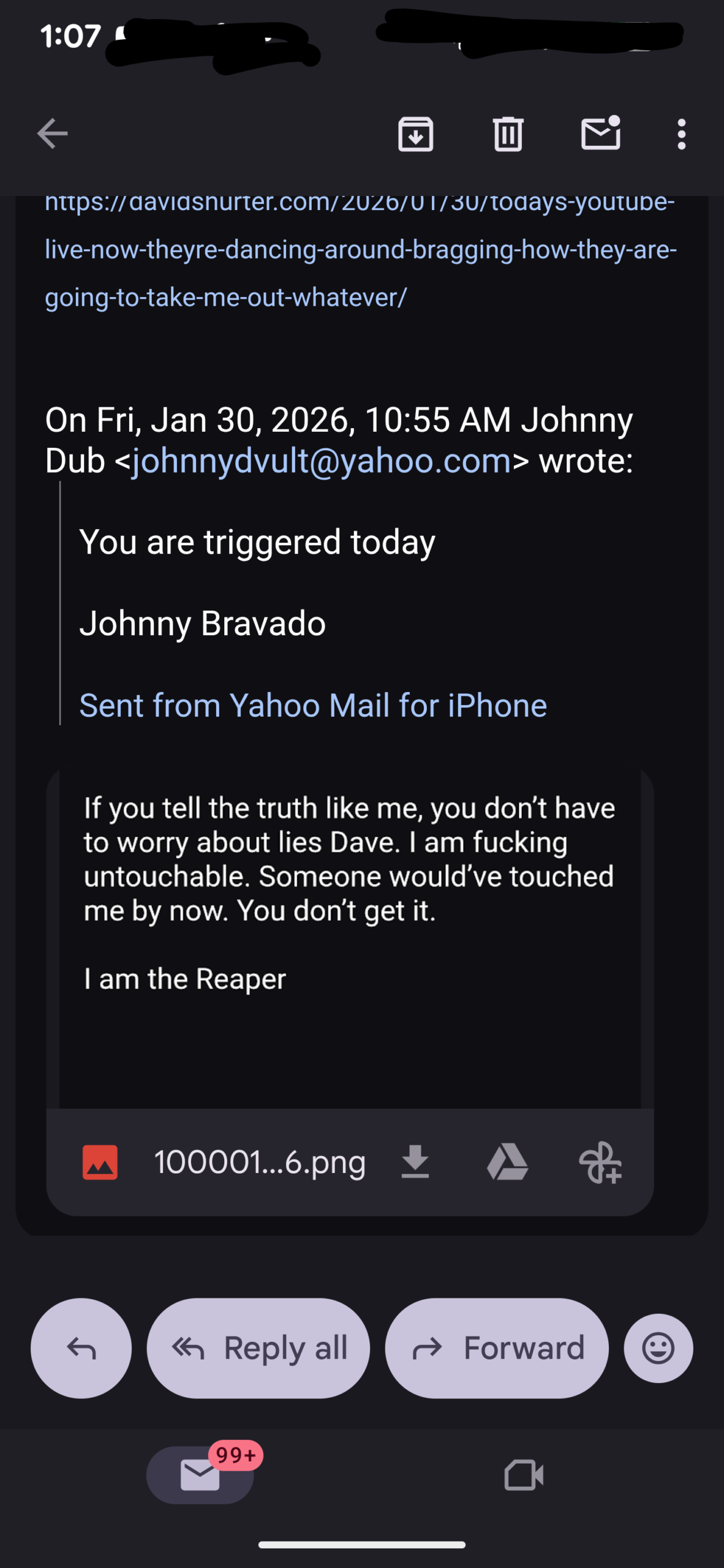The width and height of the screenshot is (724, 1568).
Task: Archive this email
Action: tap(415, 134)
